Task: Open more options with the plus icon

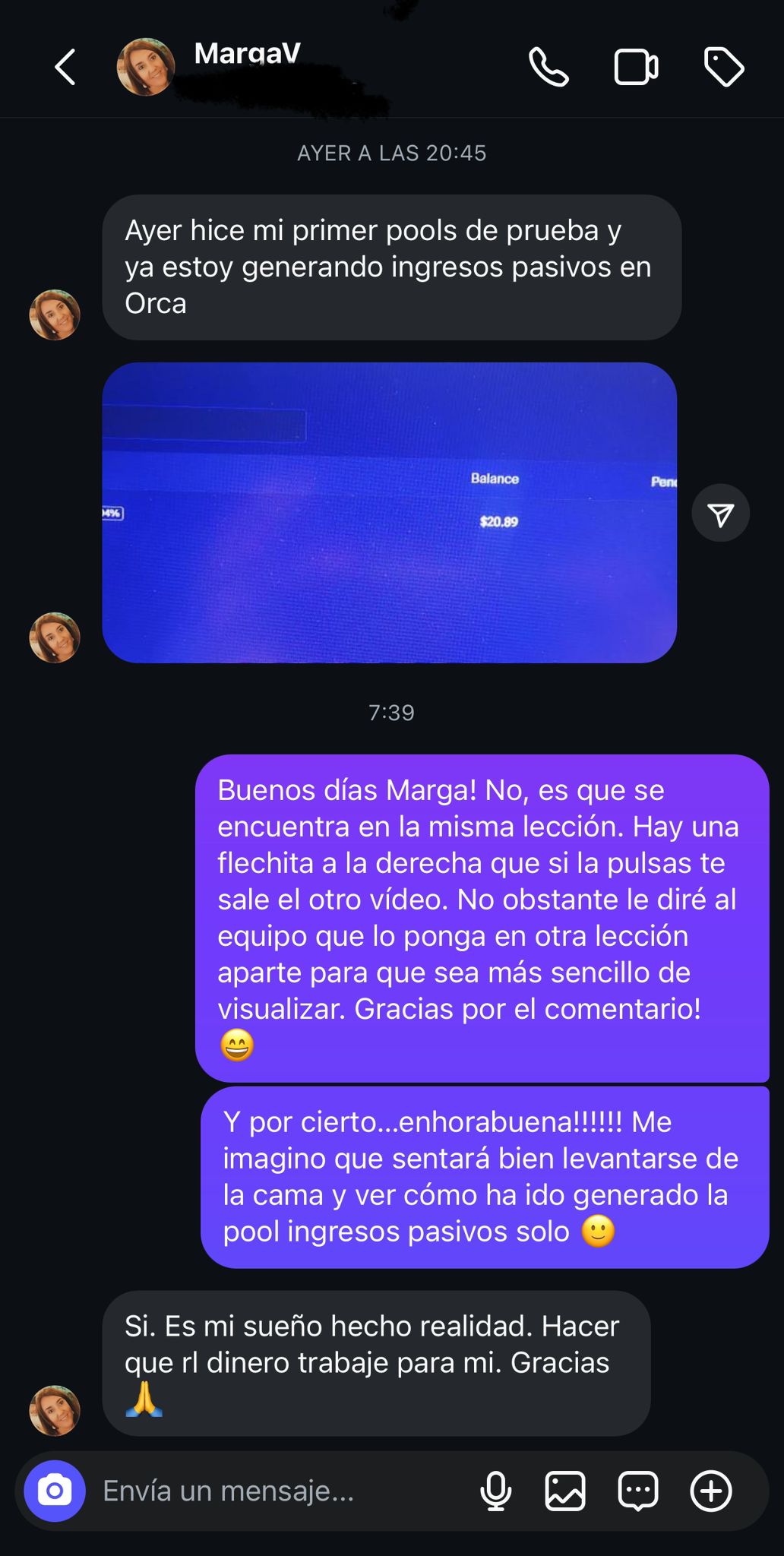Action: [x=711, y=1491]
